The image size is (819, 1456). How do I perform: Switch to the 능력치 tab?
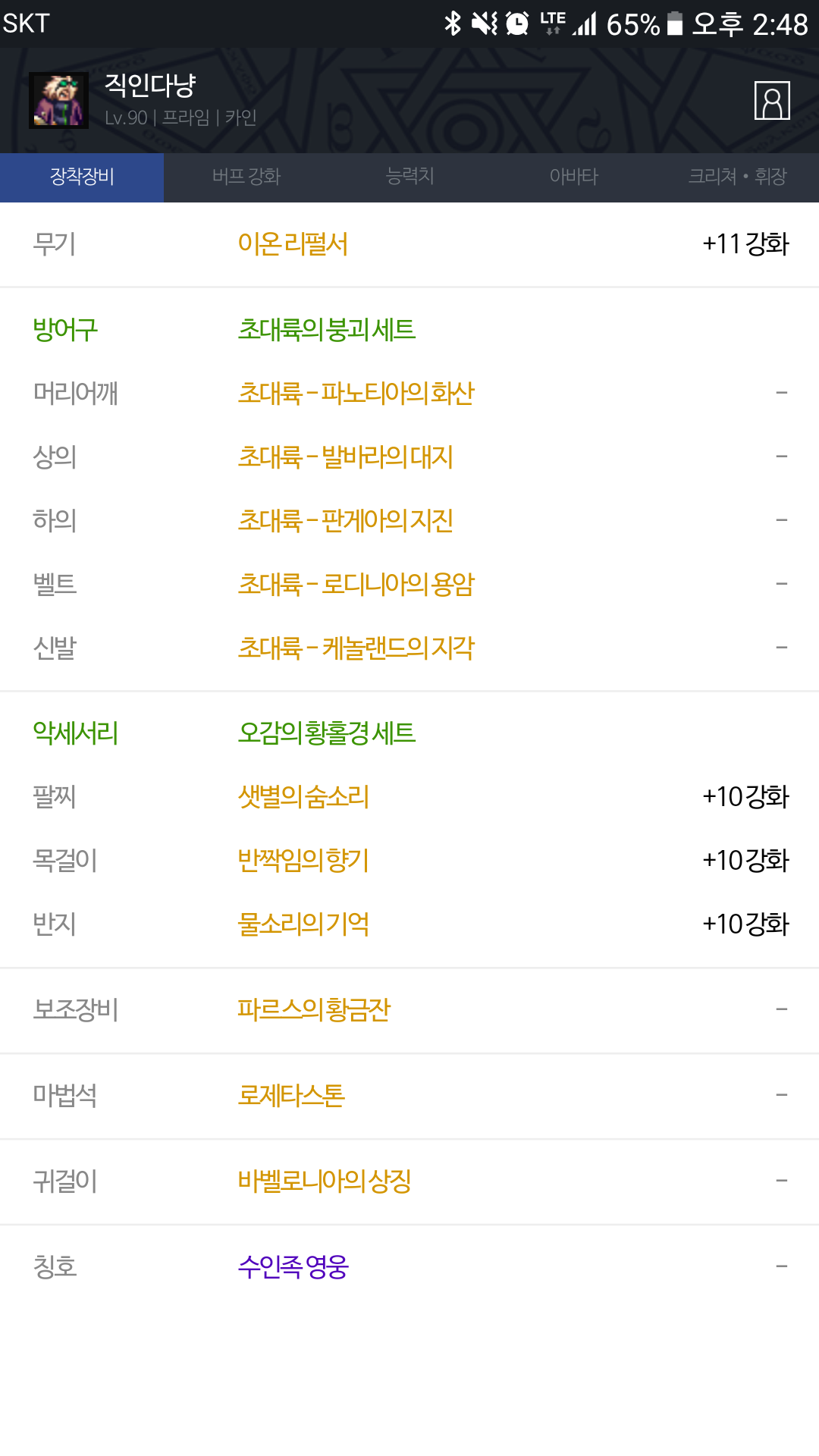pyautogui.click(x=409, y=177)
